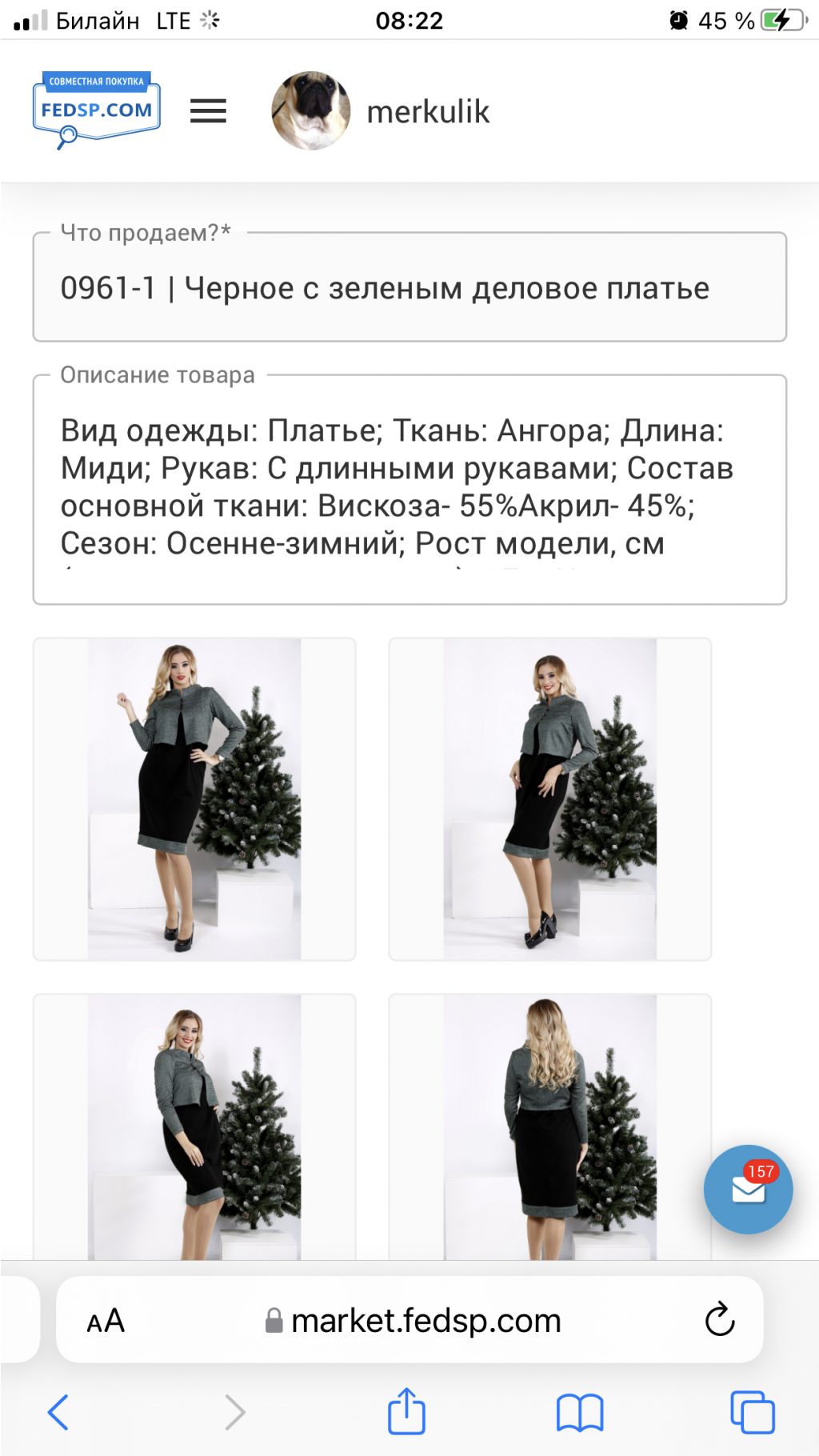The height and width of the screenshot is (1456, 819).
Task: Open Safari bookmarks
Action: coord(580,1412)
